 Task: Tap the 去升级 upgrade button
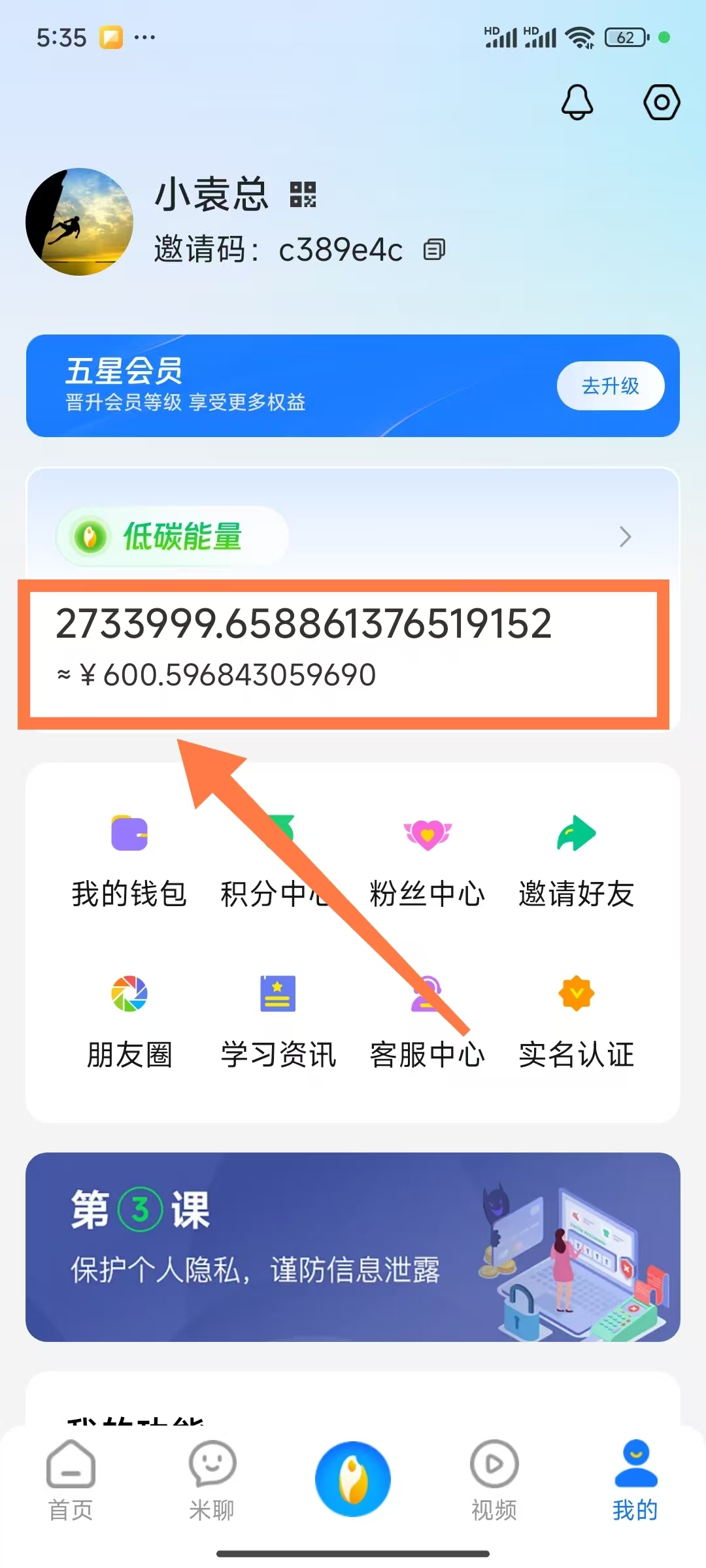(611, 385)
